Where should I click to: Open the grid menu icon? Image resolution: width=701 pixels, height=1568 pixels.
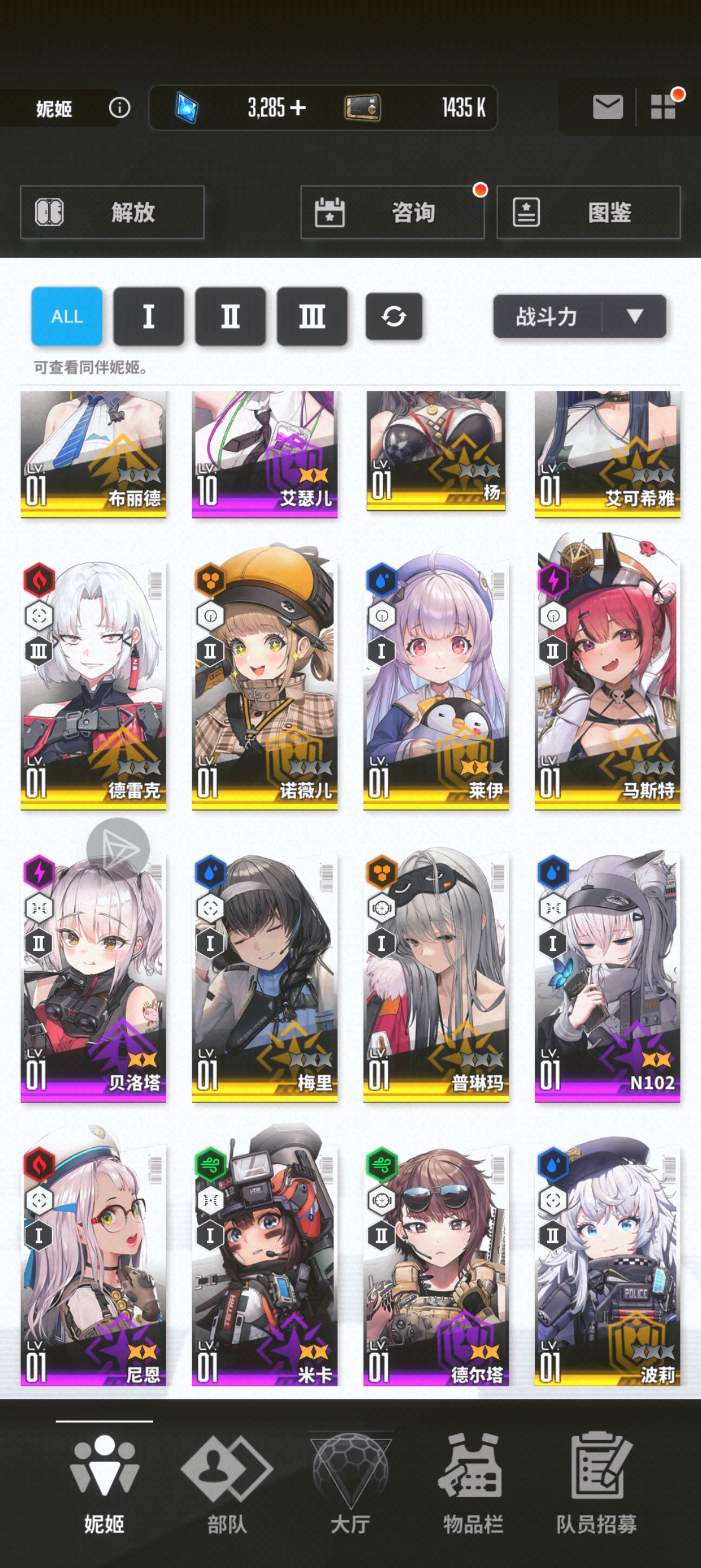(663, 107)
